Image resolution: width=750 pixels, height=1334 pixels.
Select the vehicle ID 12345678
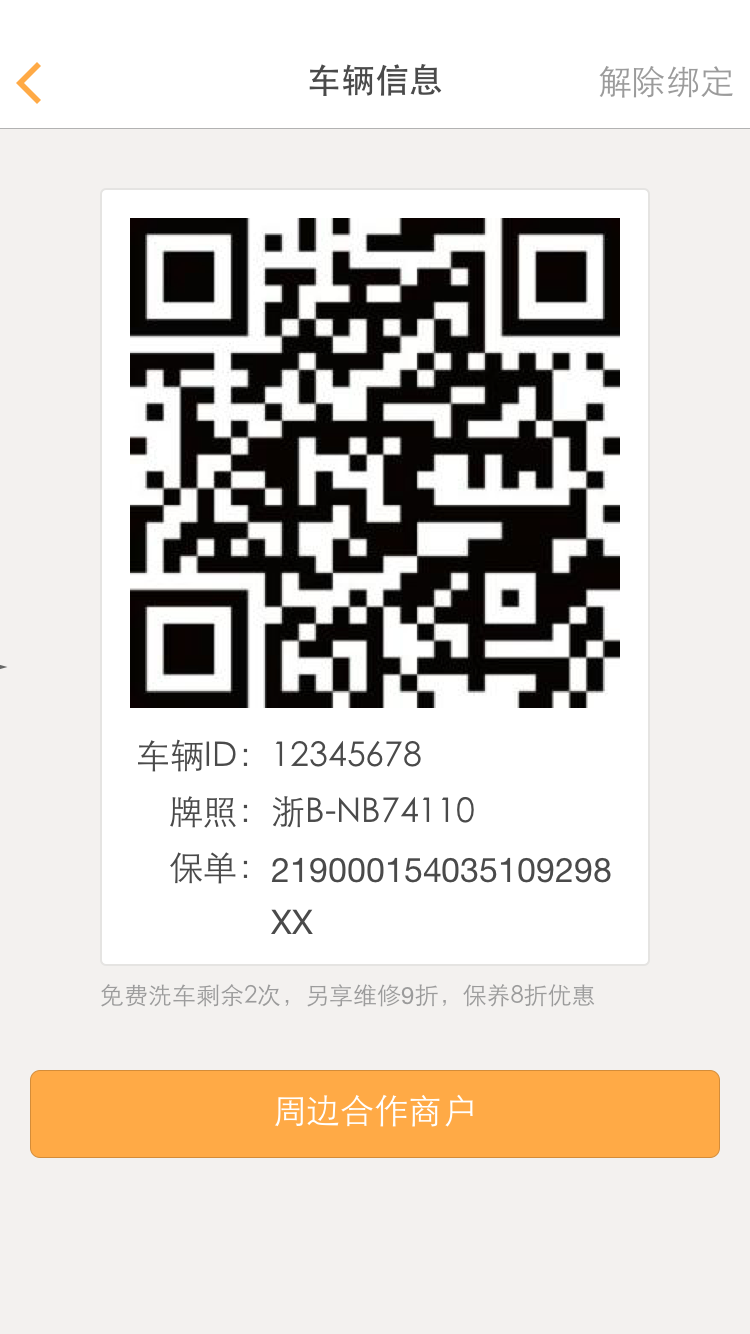tap(348, 754)
